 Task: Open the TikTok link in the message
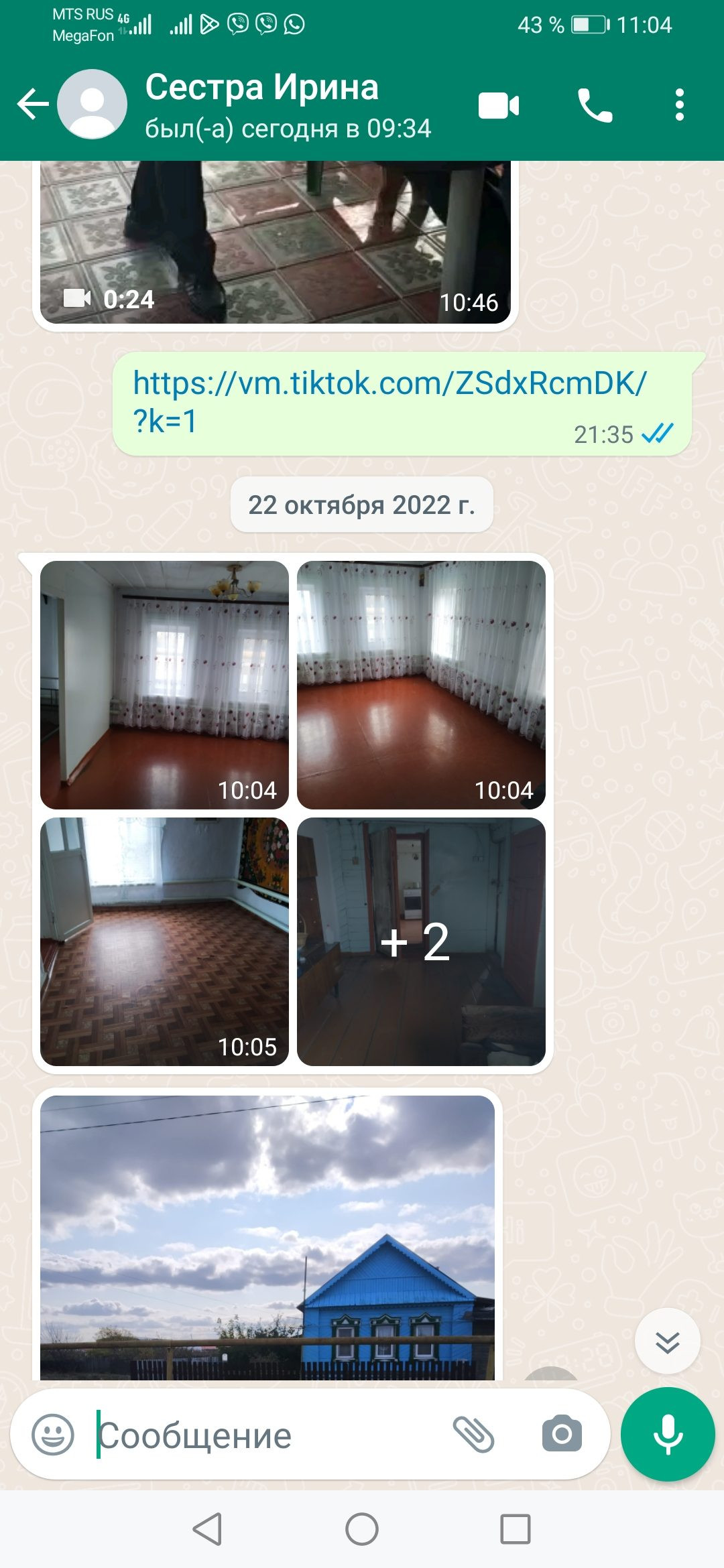click(x=389, y=401)
